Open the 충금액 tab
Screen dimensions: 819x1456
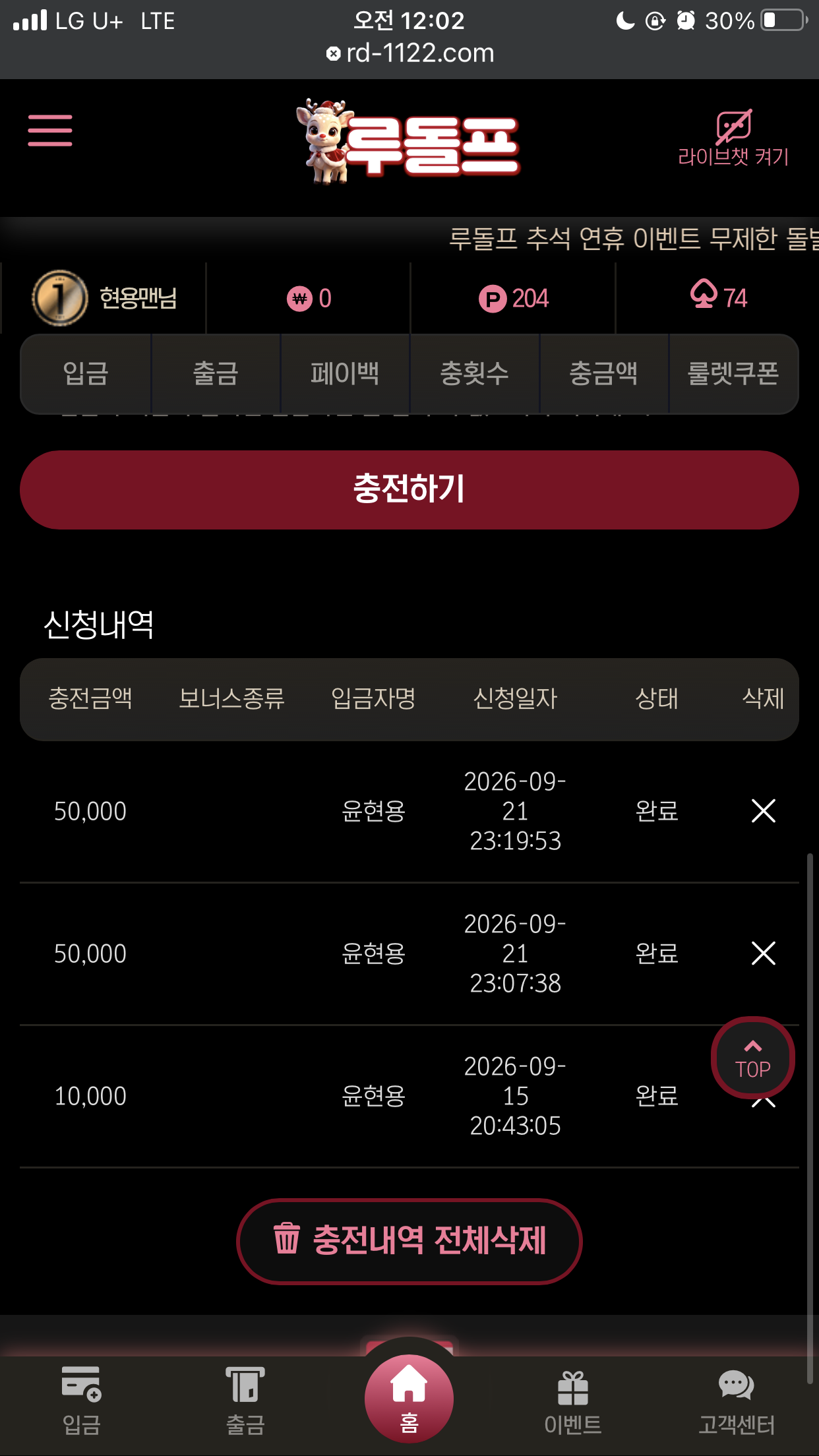(x=603, y=374)
